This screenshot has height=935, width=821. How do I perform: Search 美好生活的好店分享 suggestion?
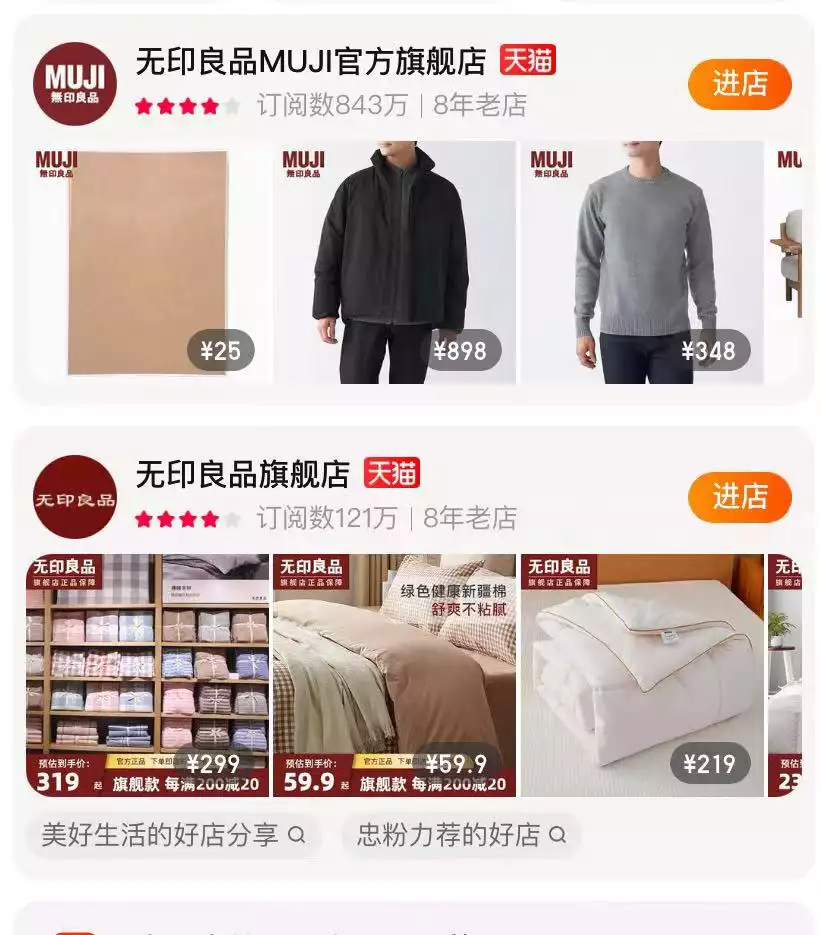(x=173, y=835)
